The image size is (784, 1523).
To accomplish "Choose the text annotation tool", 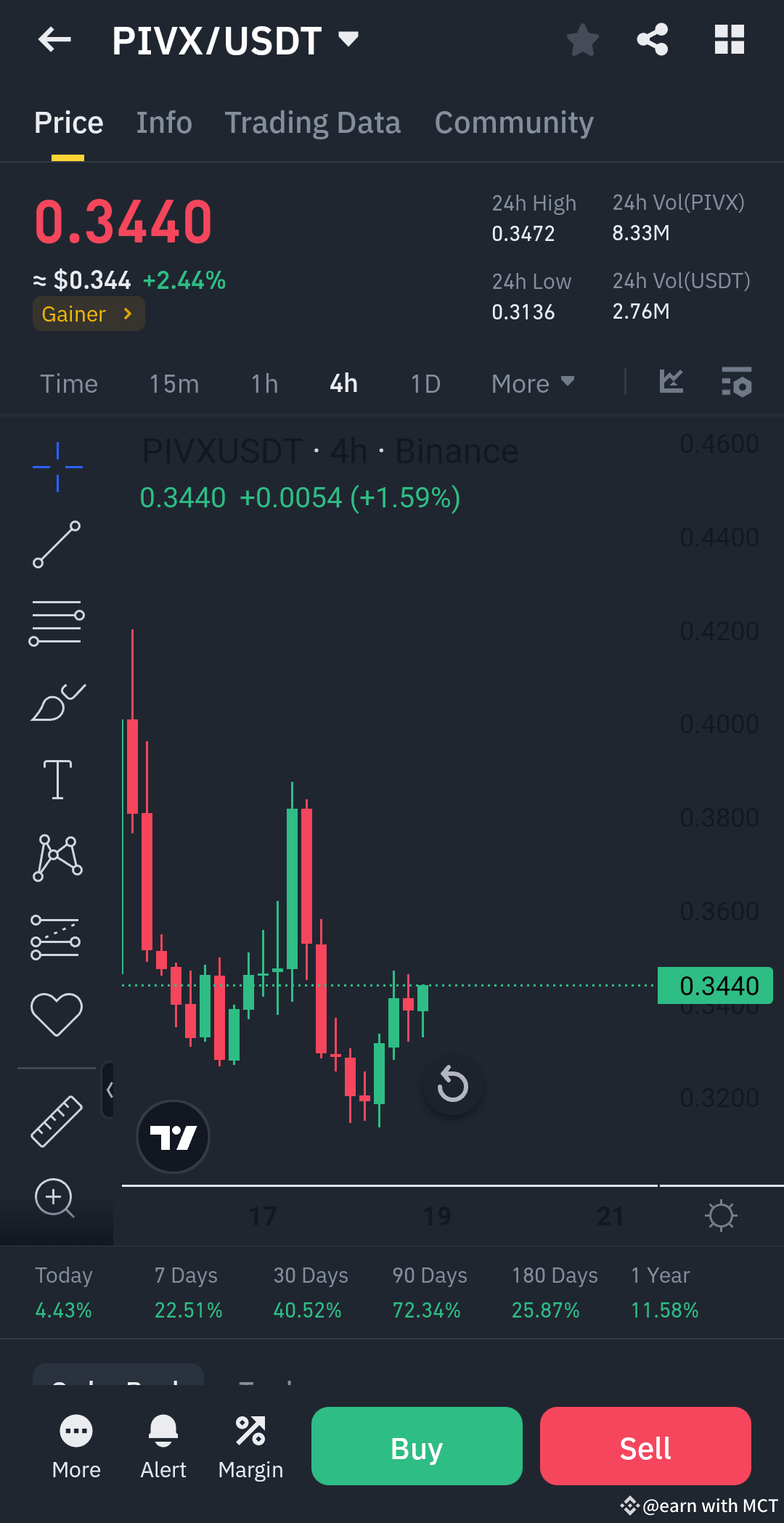I will [57, 778].
